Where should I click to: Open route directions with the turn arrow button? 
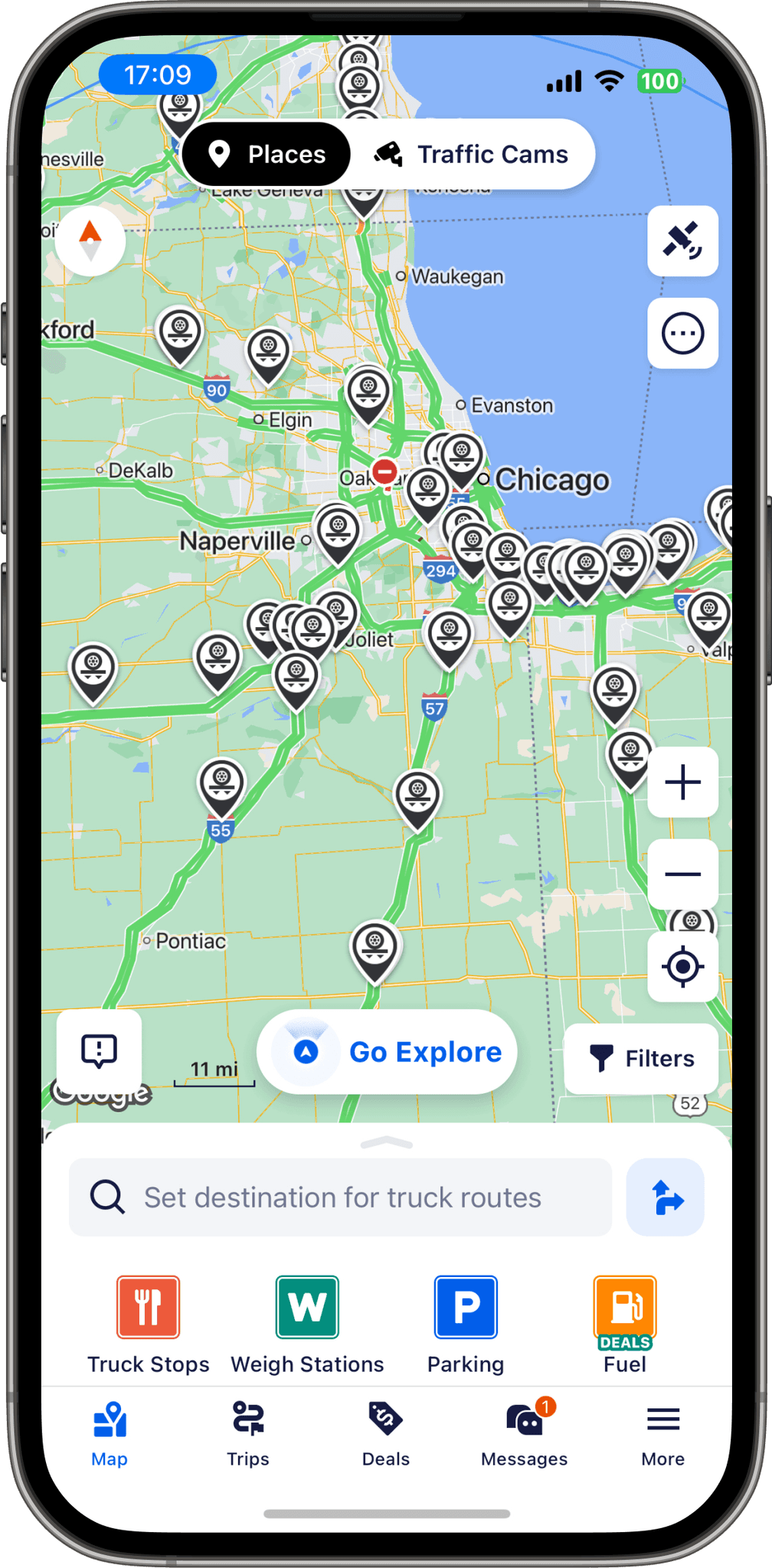[x=665, y=1197]
